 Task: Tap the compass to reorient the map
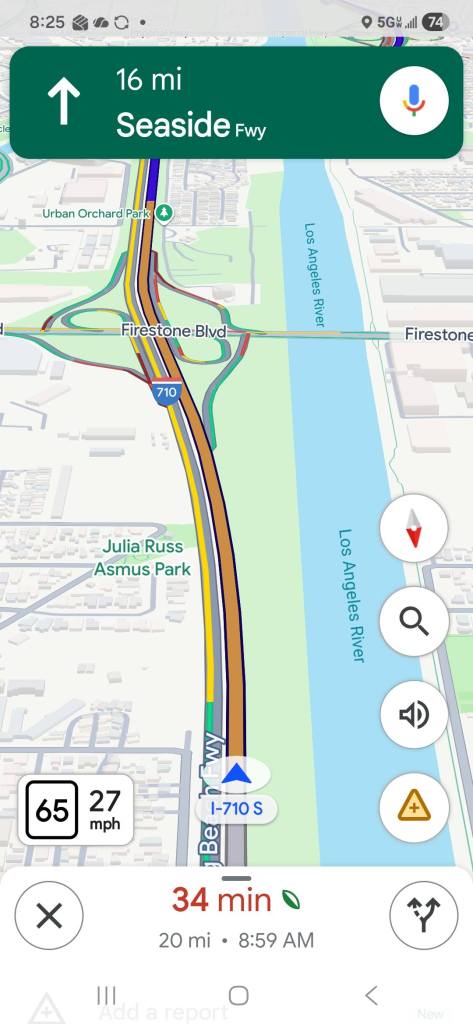(x=414, y=528)
